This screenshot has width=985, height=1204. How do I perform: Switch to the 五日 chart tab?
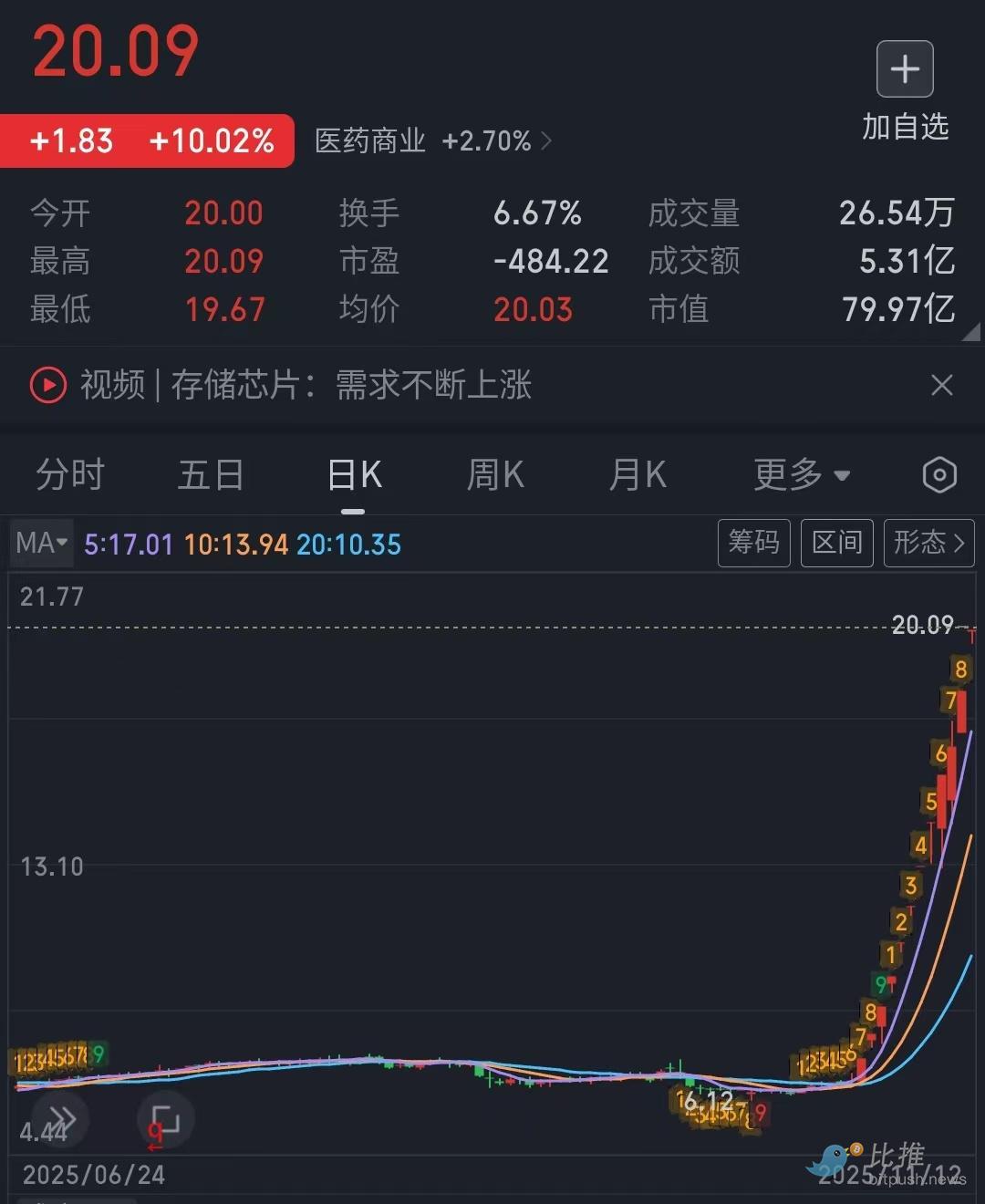(x=211, y=475)
